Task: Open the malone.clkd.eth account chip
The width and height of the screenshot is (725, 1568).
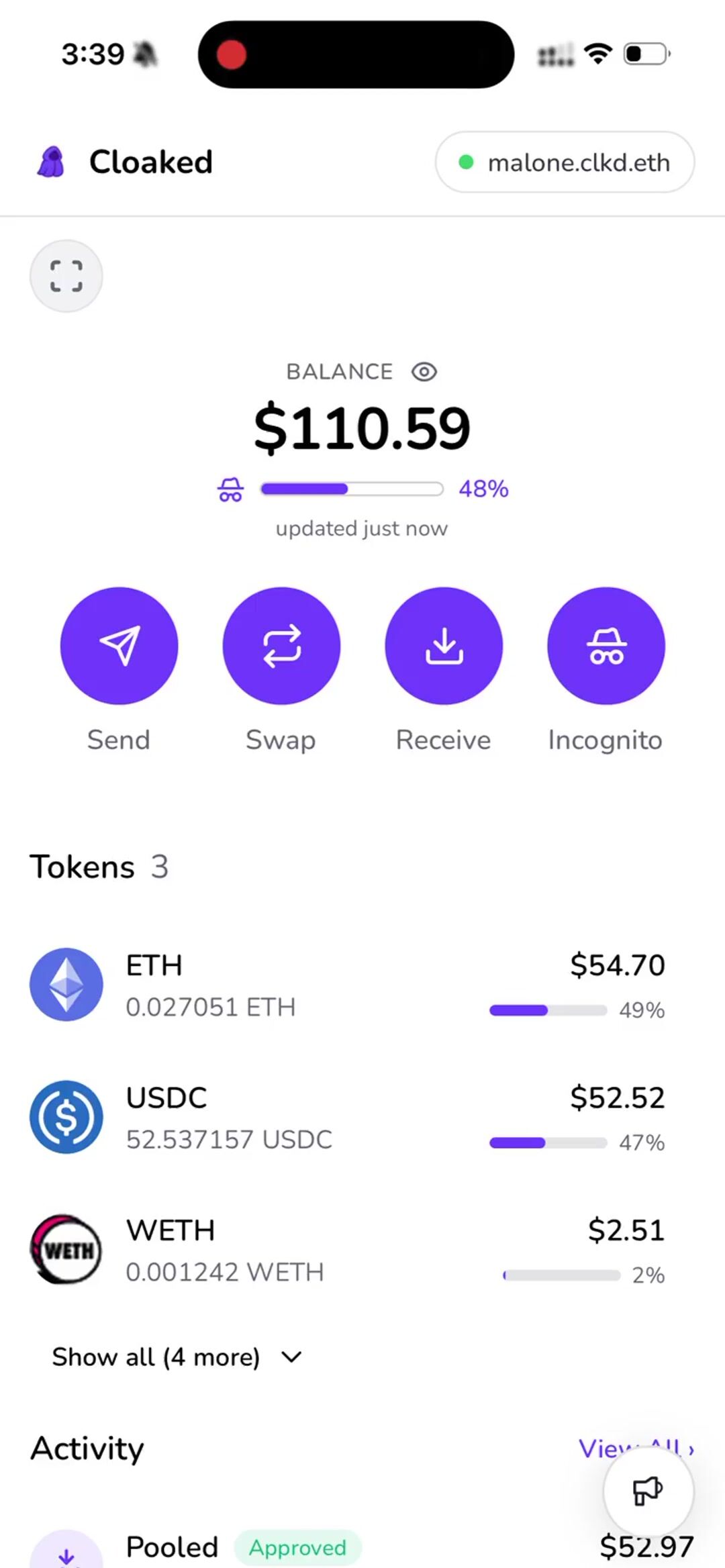Action: pyautogui.click(x=565, y=162)
